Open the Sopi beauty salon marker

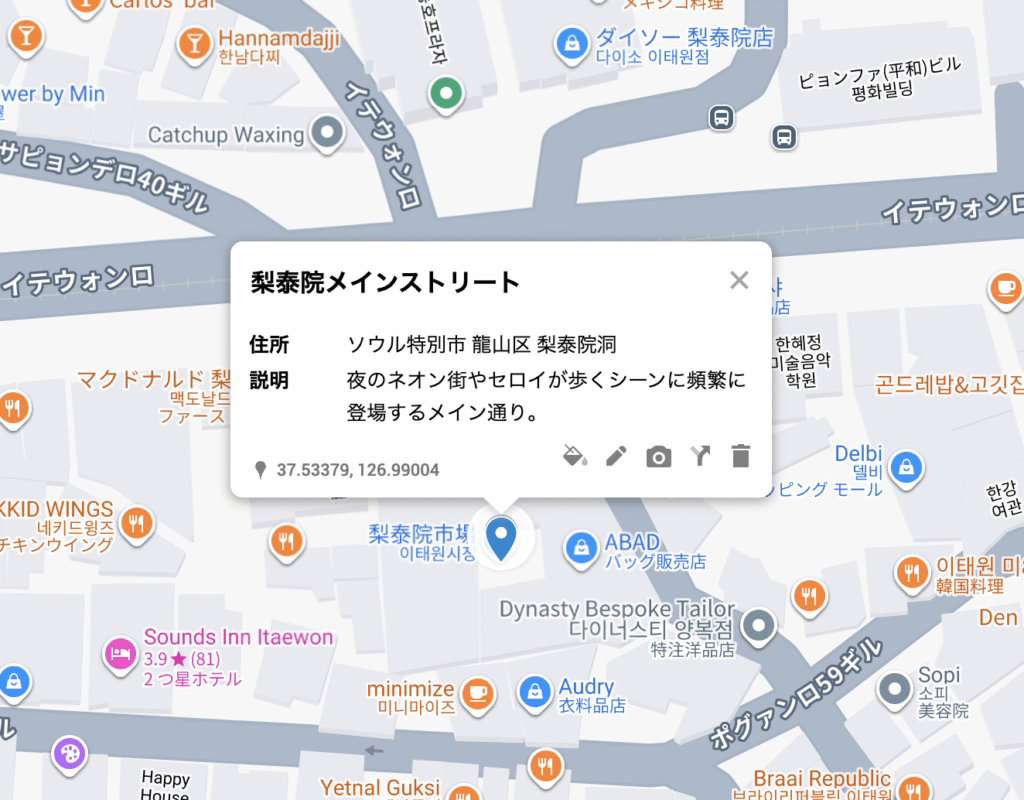click(892, 688)
